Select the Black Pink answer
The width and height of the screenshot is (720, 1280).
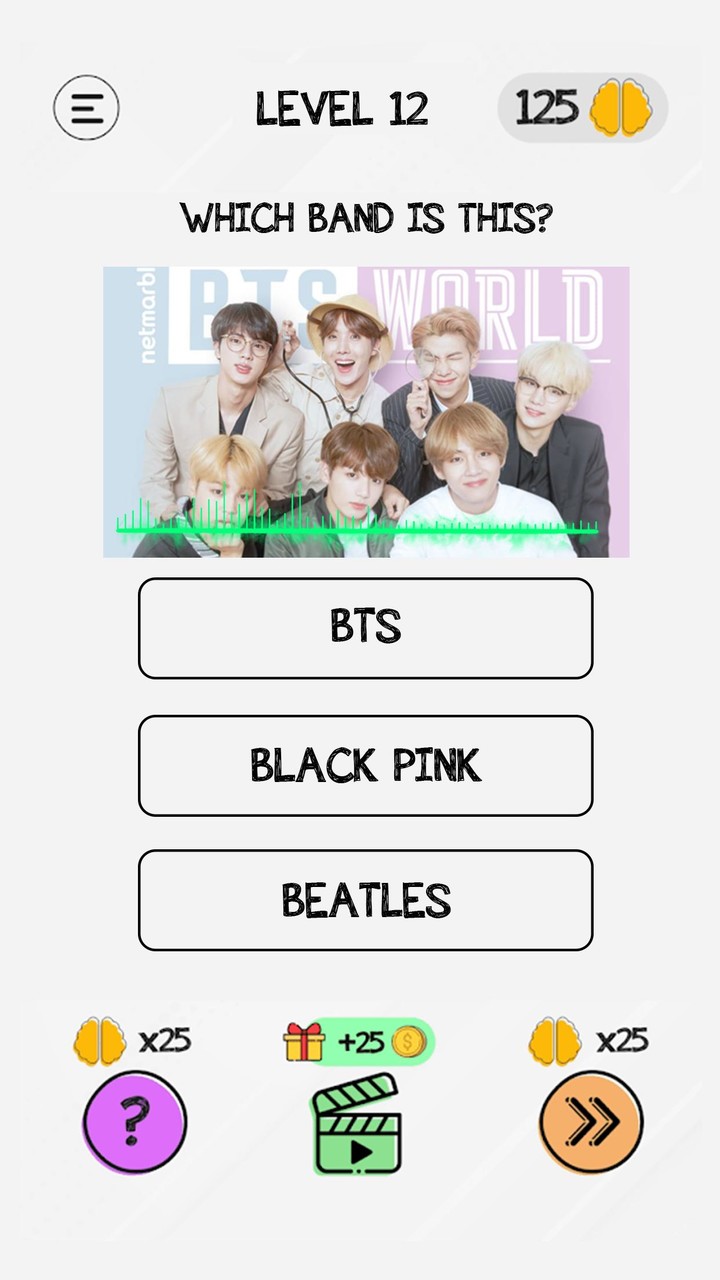click(x=365, y=766)
